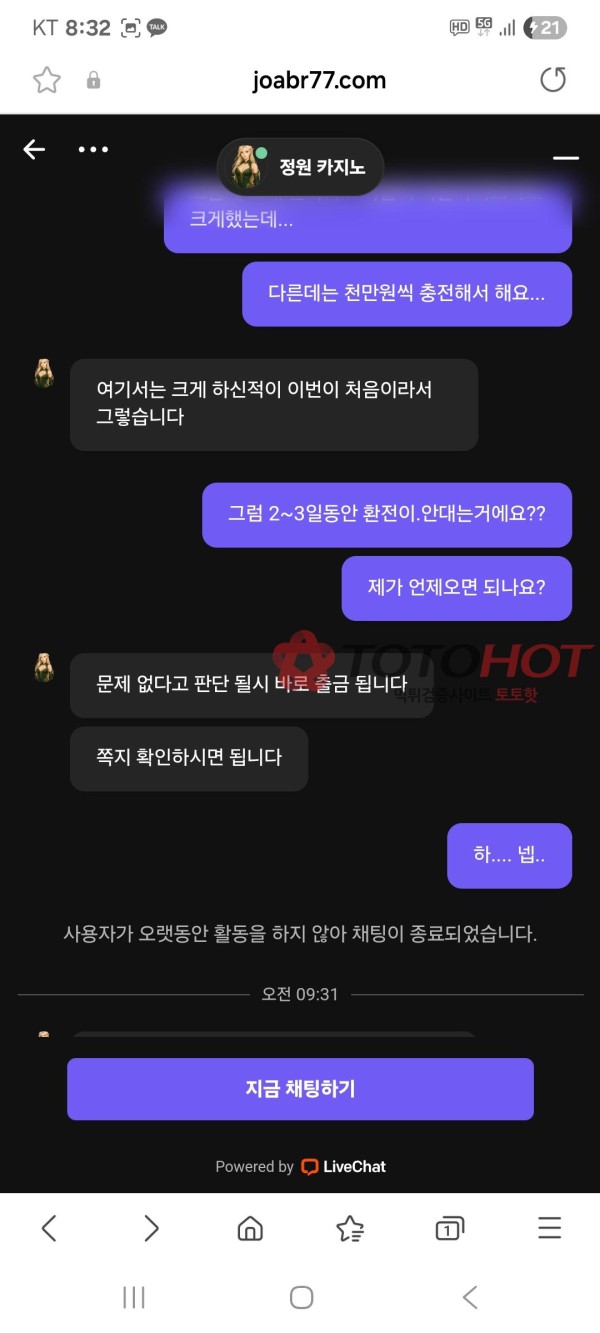Go back using the chat's arrow
Screen dimensions: 600x1333
click(x=34, y=150)
